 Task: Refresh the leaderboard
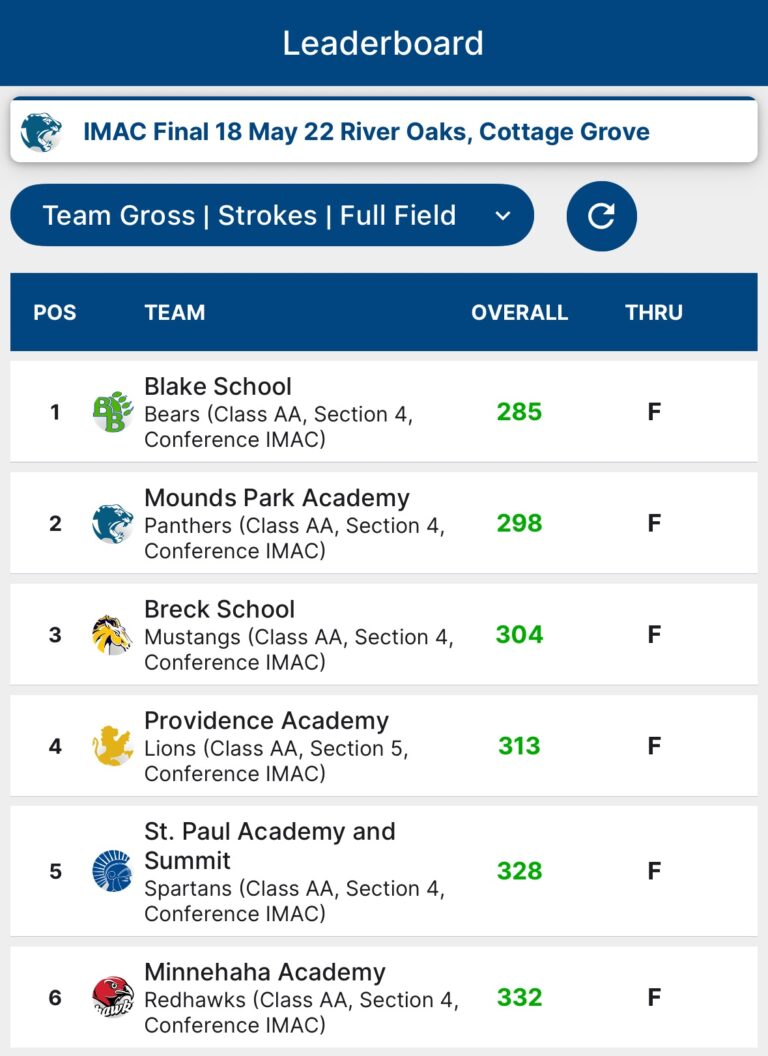(601, 215)
